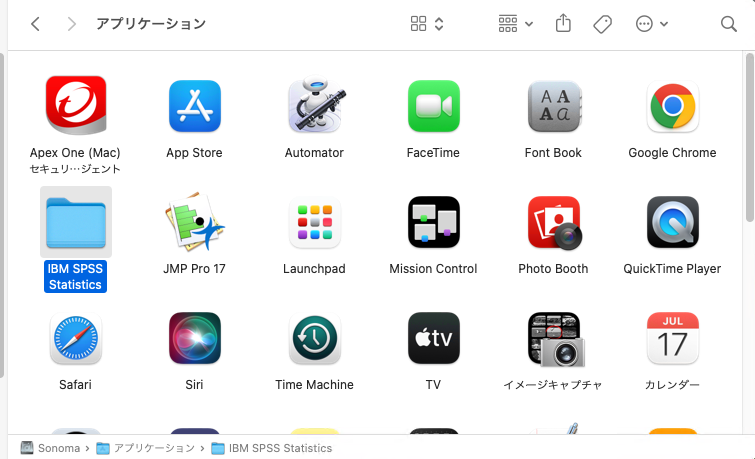
Task: Open the tag editor
Action: 602,24
